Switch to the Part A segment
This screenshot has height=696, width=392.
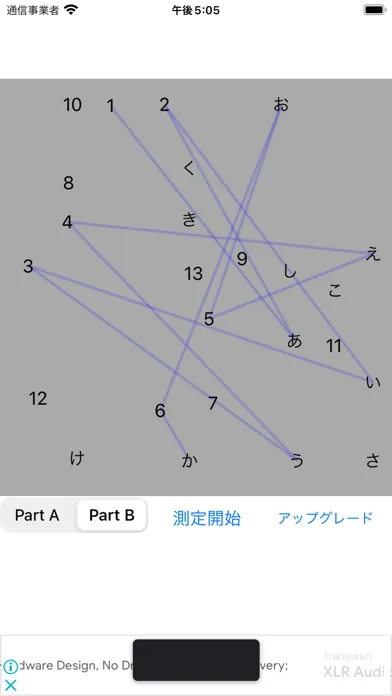click(x=37, y=515)
